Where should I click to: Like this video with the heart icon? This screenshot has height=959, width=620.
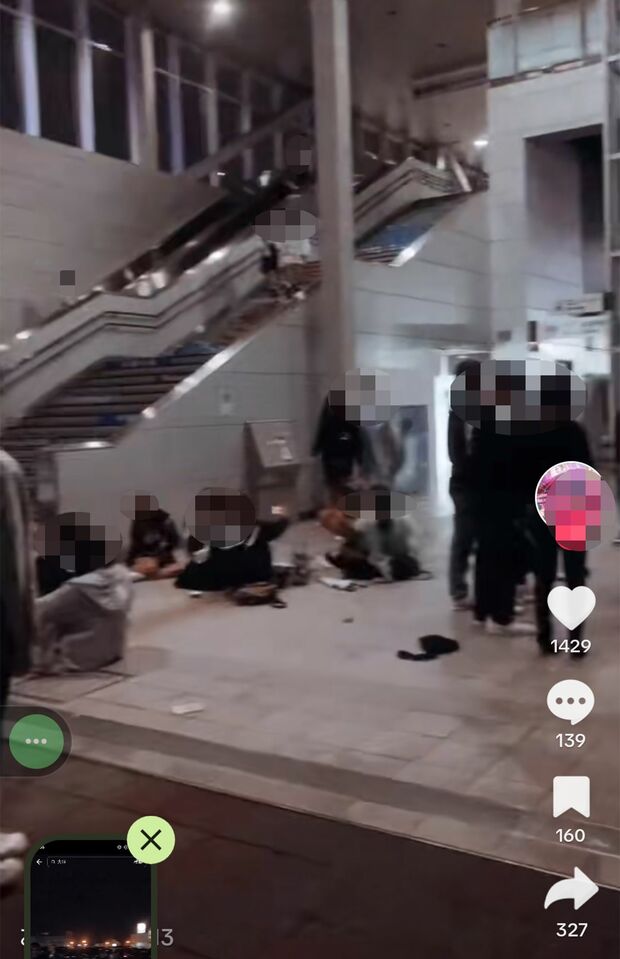point(571,607)
